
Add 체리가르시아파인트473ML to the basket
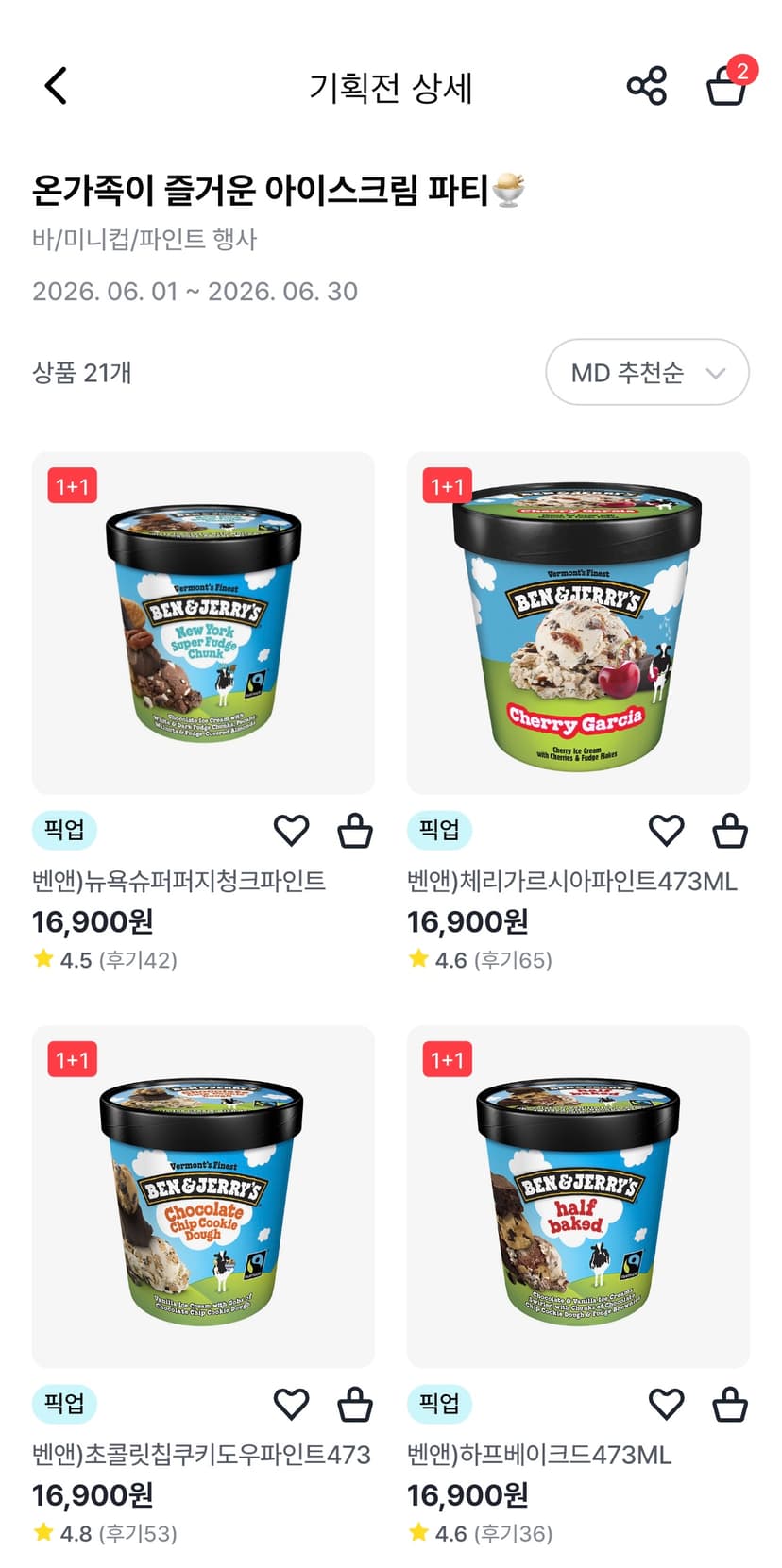[x=730, y=831]
